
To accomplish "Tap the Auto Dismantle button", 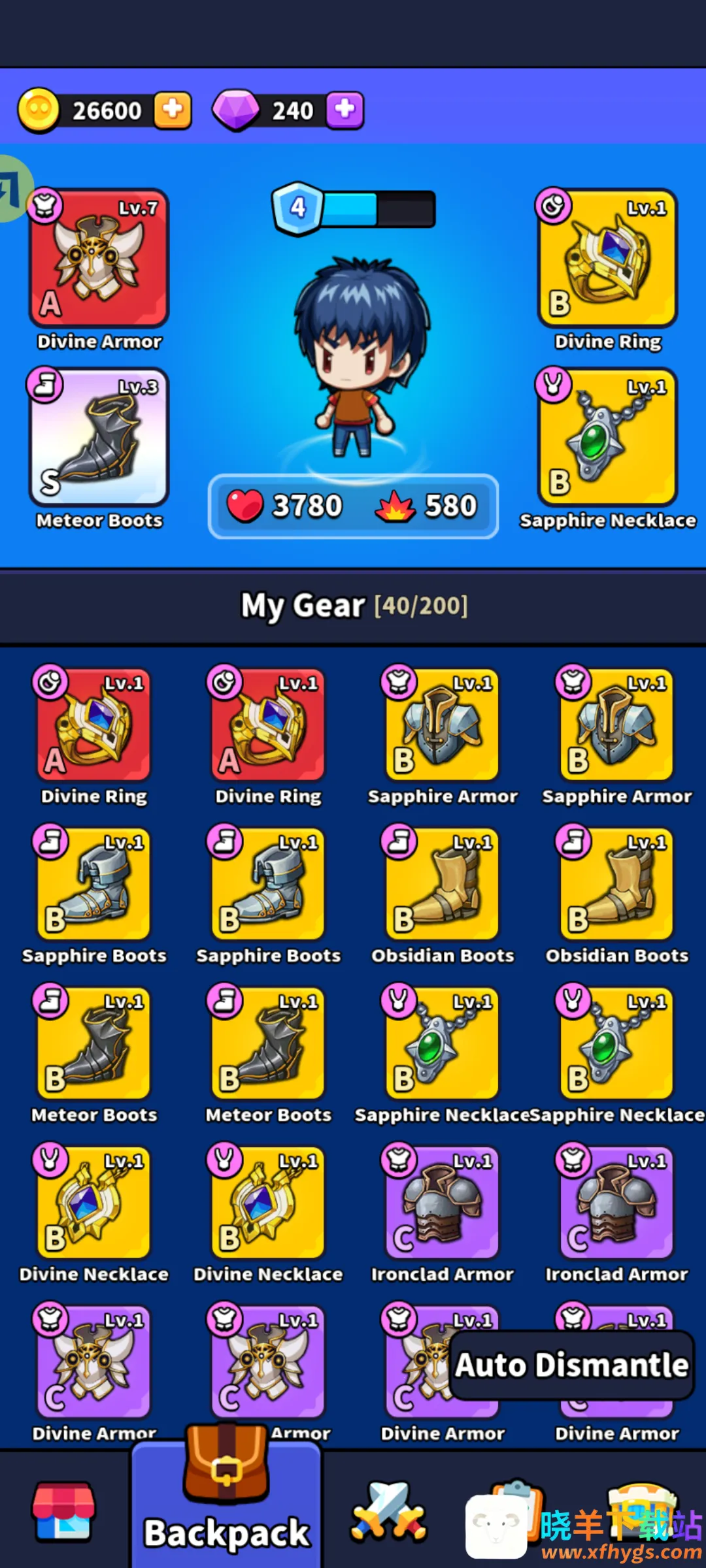I will 571,1365.
